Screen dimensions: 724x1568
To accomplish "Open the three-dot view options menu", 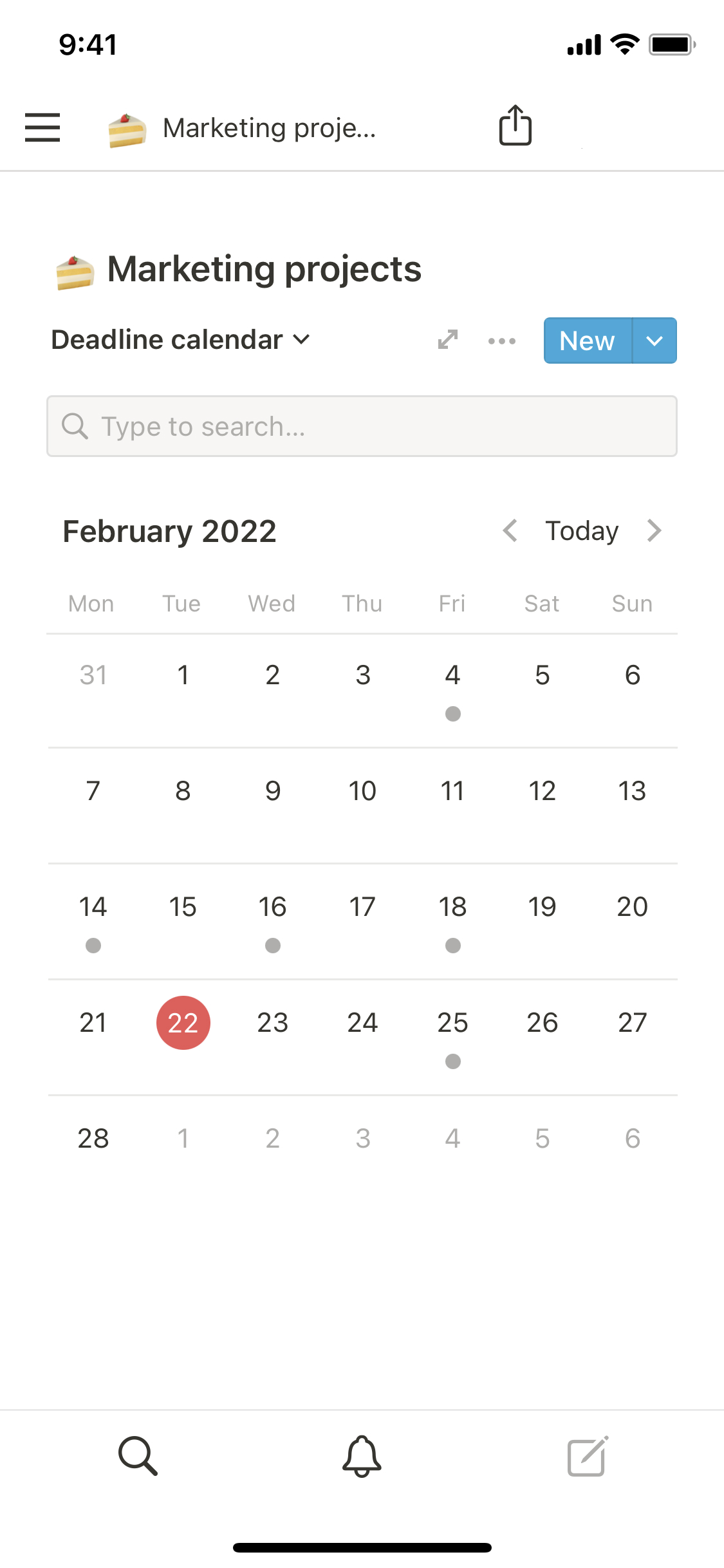I will [x=501, y=341].
